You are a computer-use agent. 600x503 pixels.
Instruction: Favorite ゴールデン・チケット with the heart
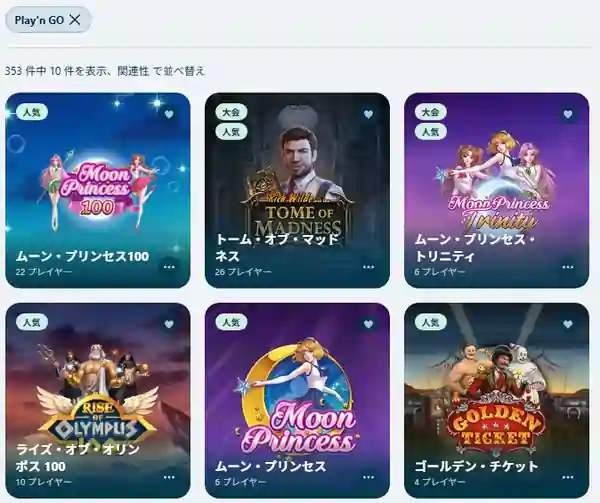(568, 324)
